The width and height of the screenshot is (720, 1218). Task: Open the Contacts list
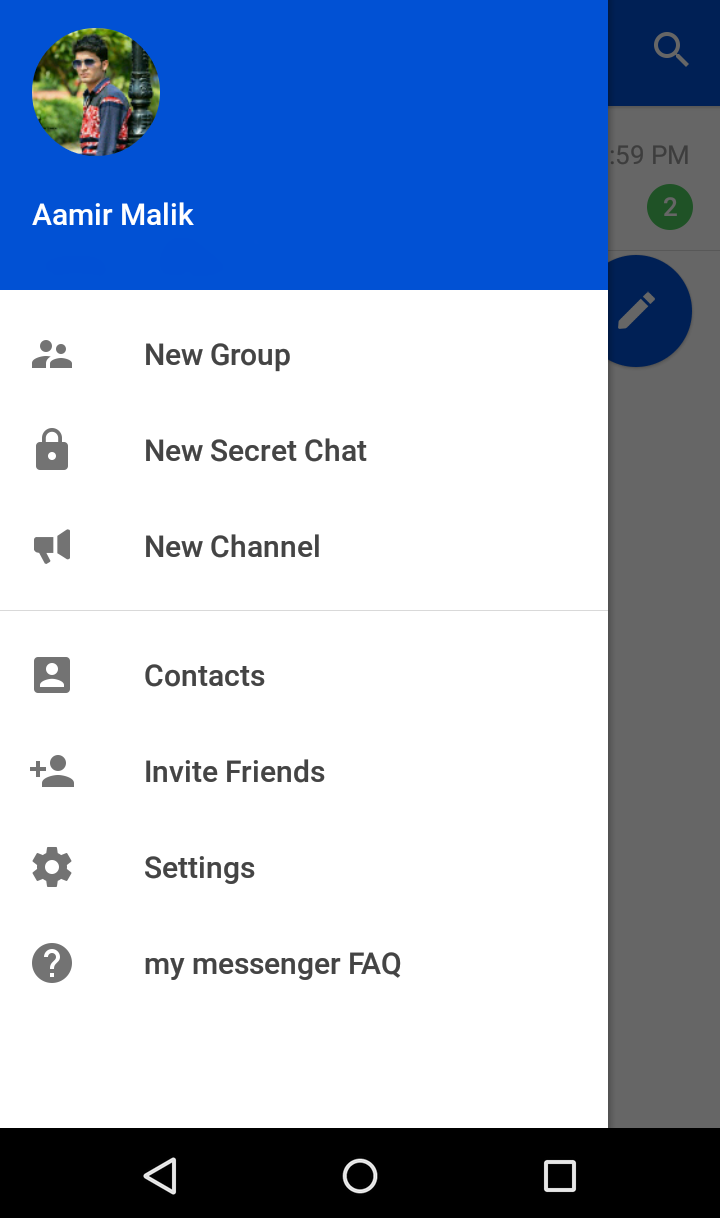[x=204, y=676]
